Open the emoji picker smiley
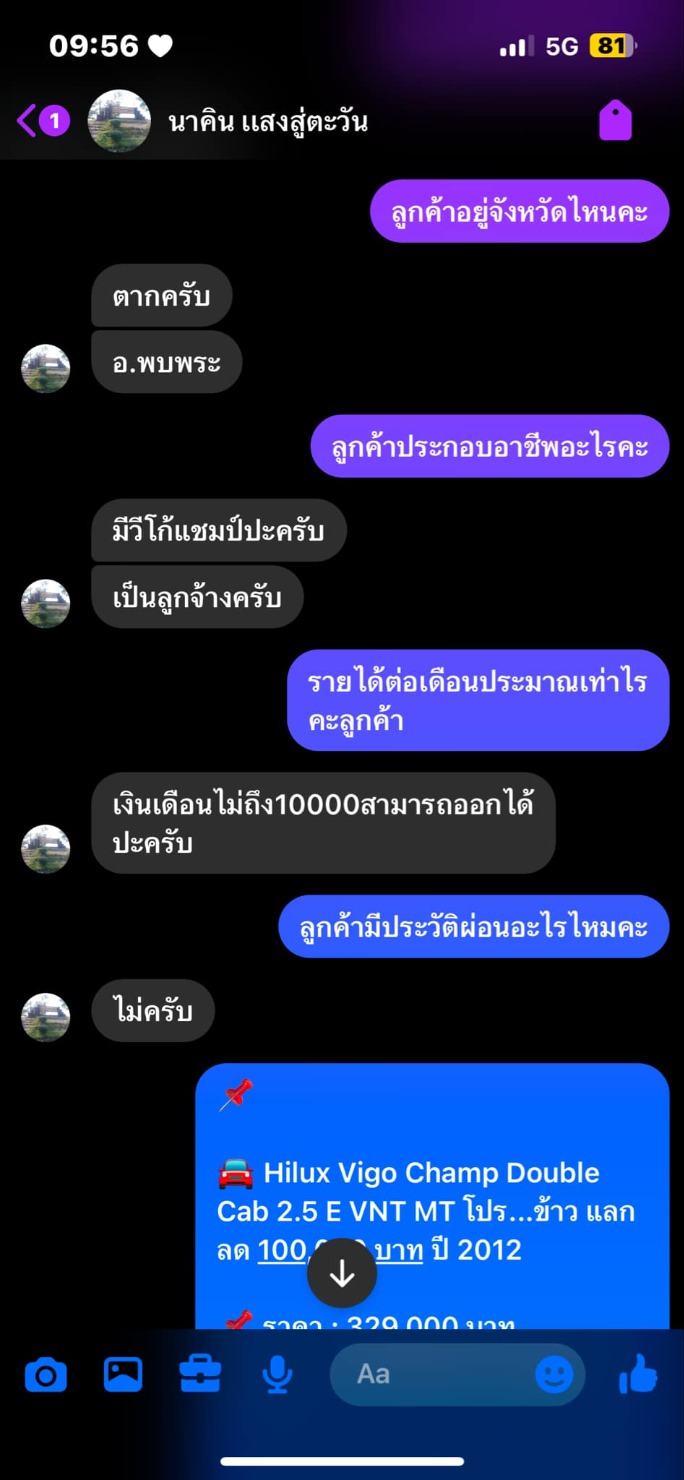Viewport: 684px width, 1480px height. (x=554, y=1375)
